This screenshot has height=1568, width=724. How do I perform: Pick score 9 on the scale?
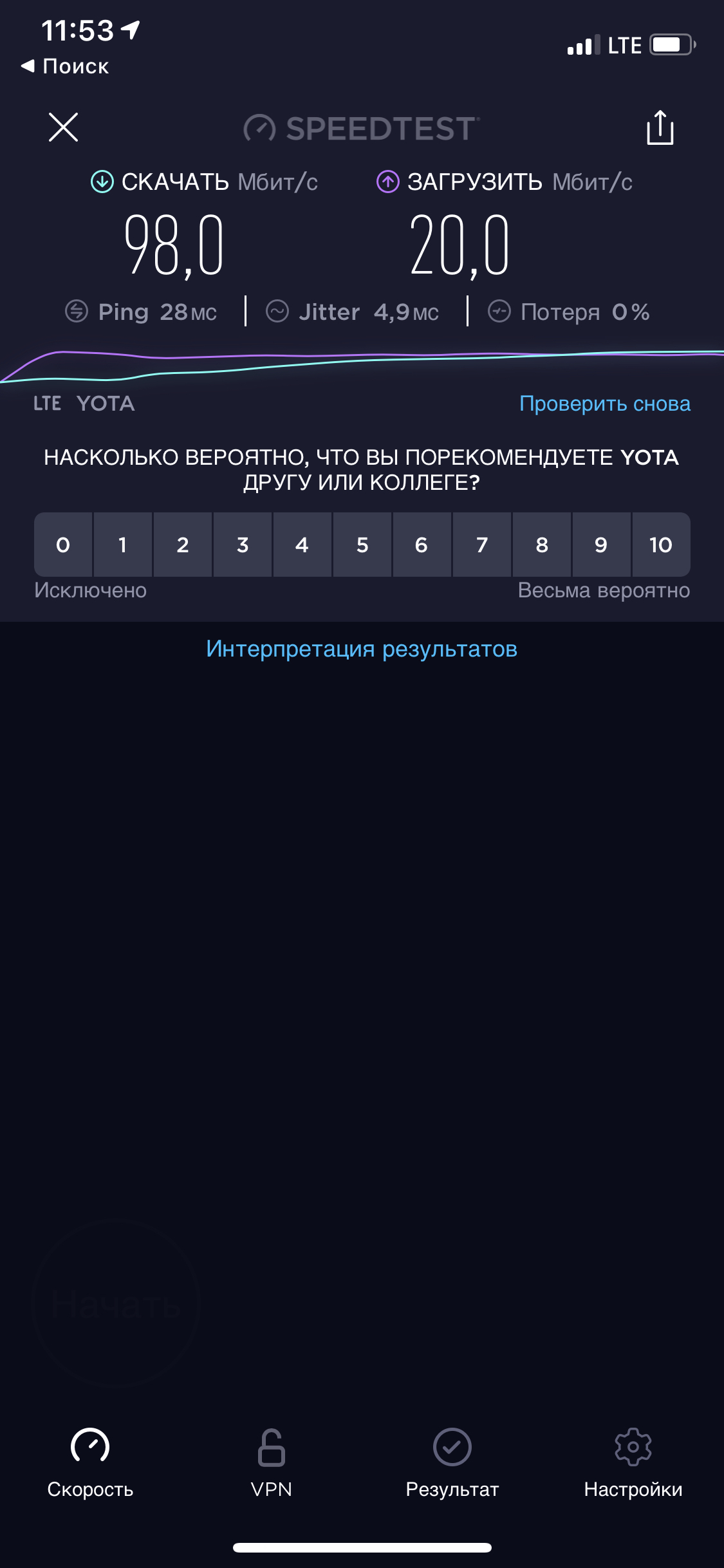pyautogui.click(x=601, y=545)
